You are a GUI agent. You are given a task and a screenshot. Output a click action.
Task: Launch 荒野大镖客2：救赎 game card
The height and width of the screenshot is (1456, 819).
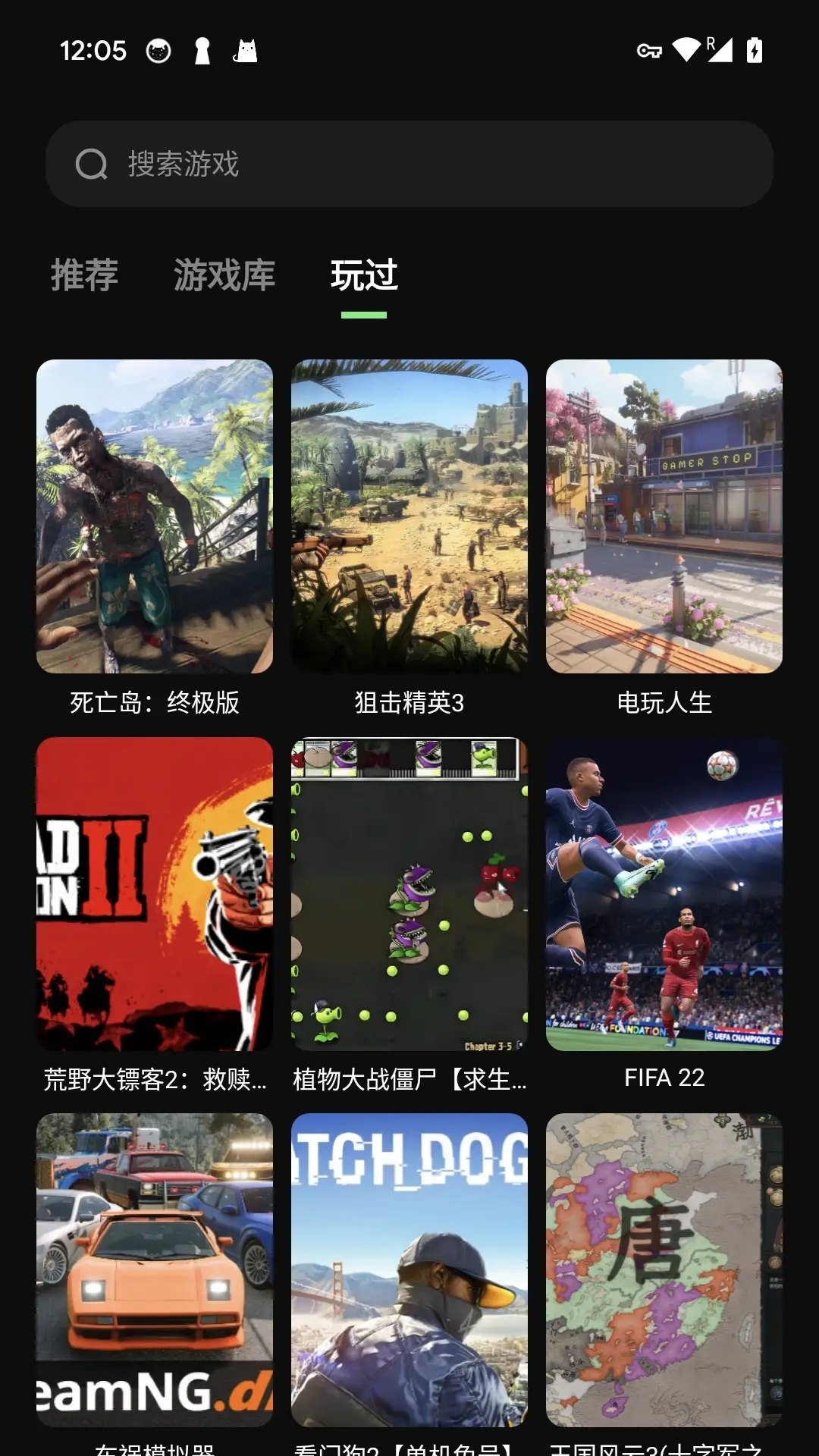pos(155,893)
